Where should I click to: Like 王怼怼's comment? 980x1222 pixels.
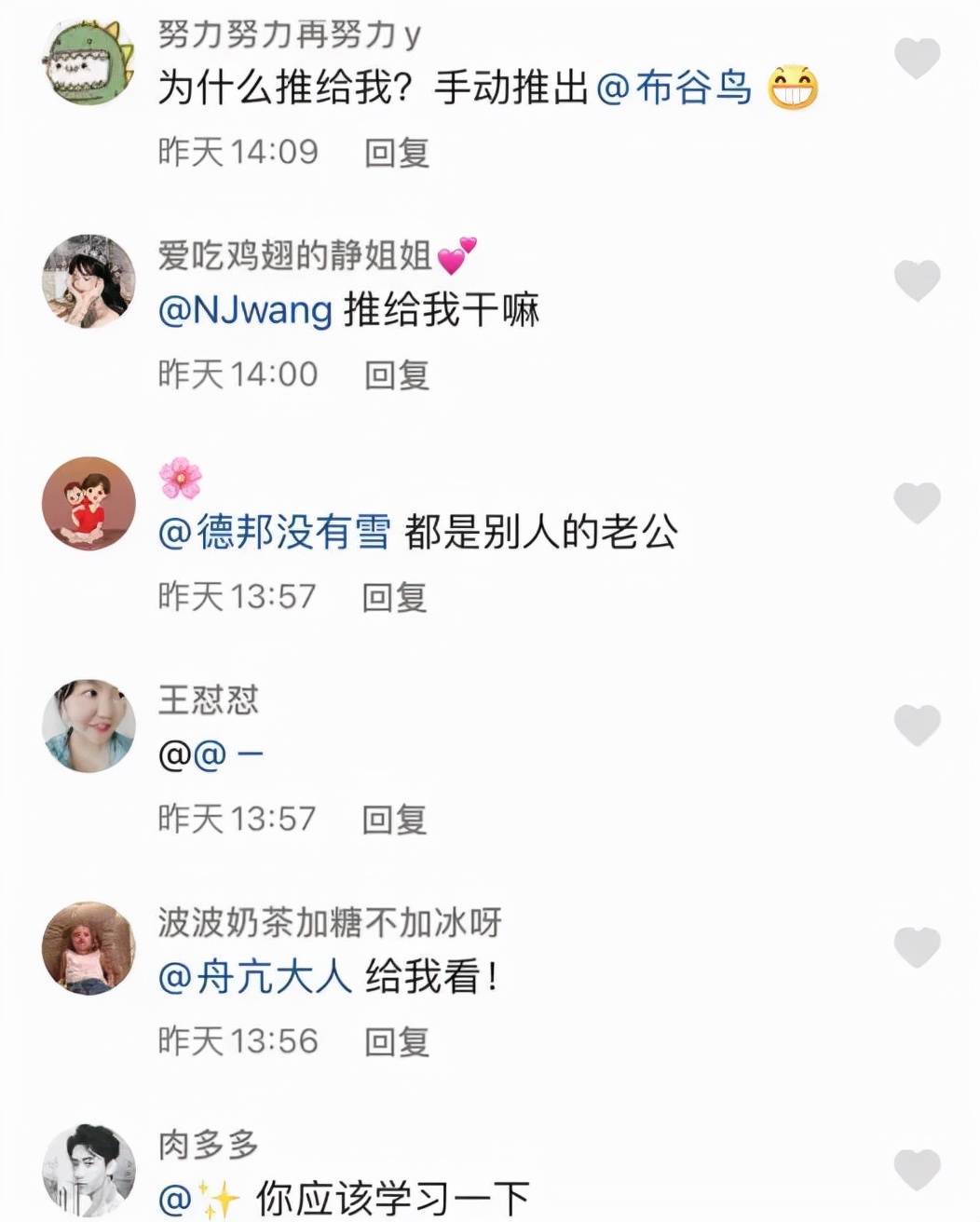coord(917,726)
